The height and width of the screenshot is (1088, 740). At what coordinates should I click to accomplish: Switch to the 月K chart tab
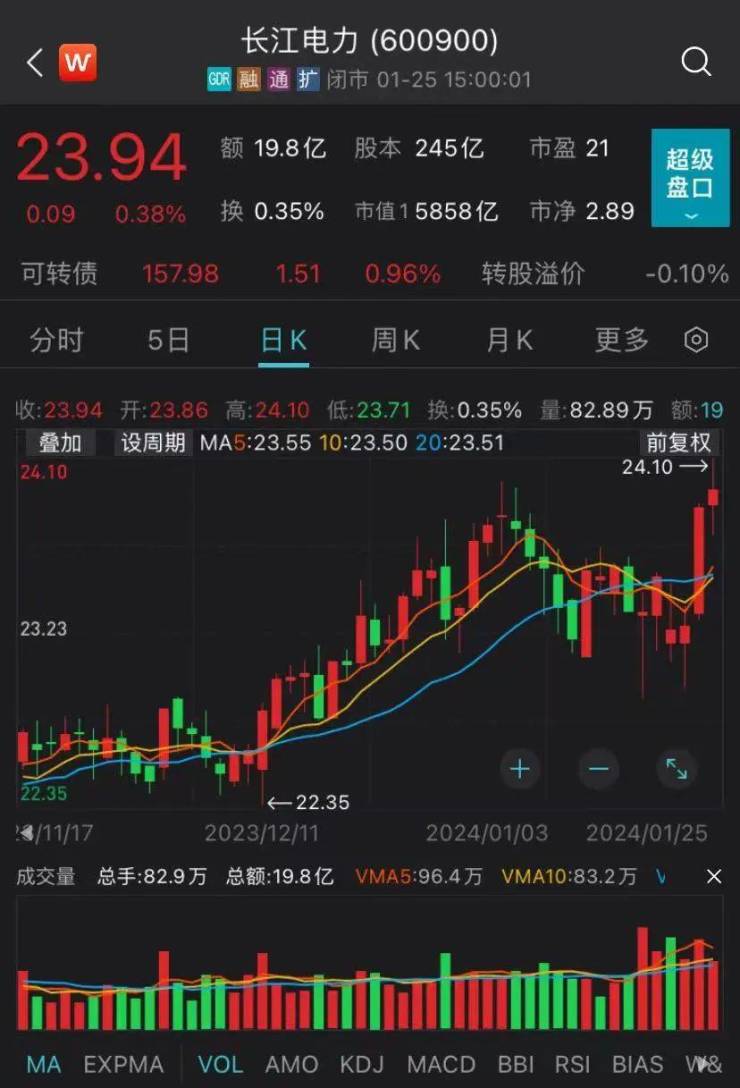coord(509,340)
